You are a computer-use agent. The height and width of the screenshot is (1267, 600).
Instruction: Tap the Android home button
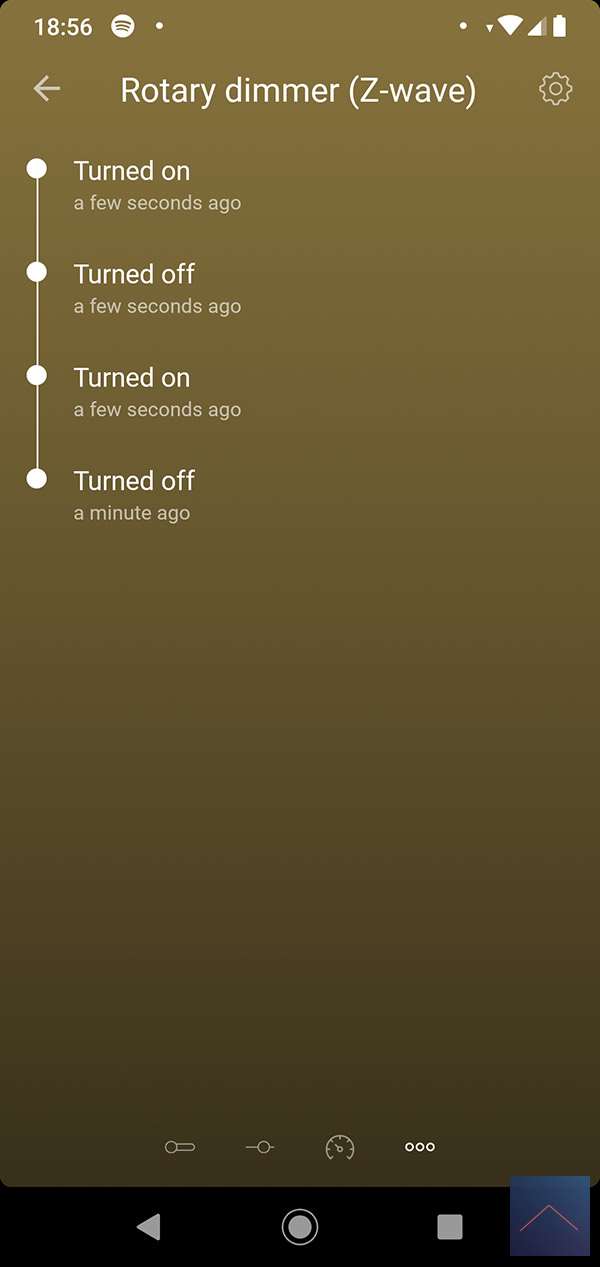(300, 1226)
